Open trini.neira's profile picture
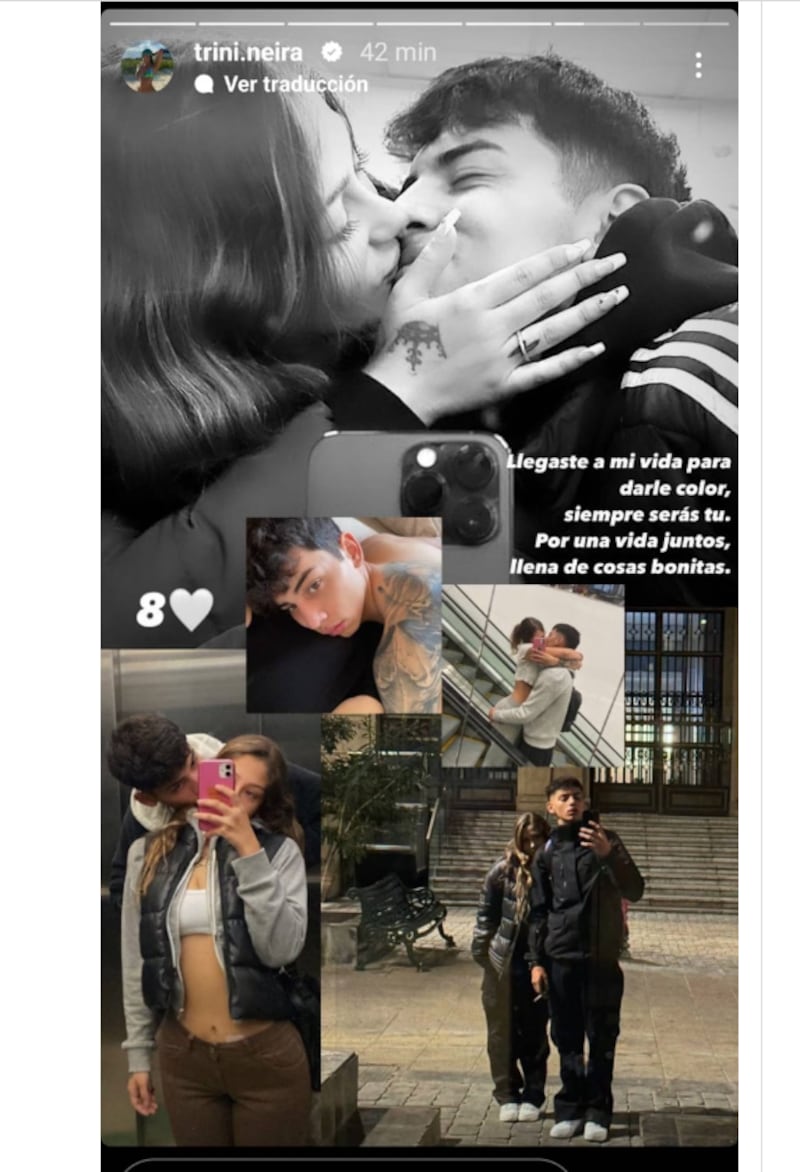 tap(147, 66)
